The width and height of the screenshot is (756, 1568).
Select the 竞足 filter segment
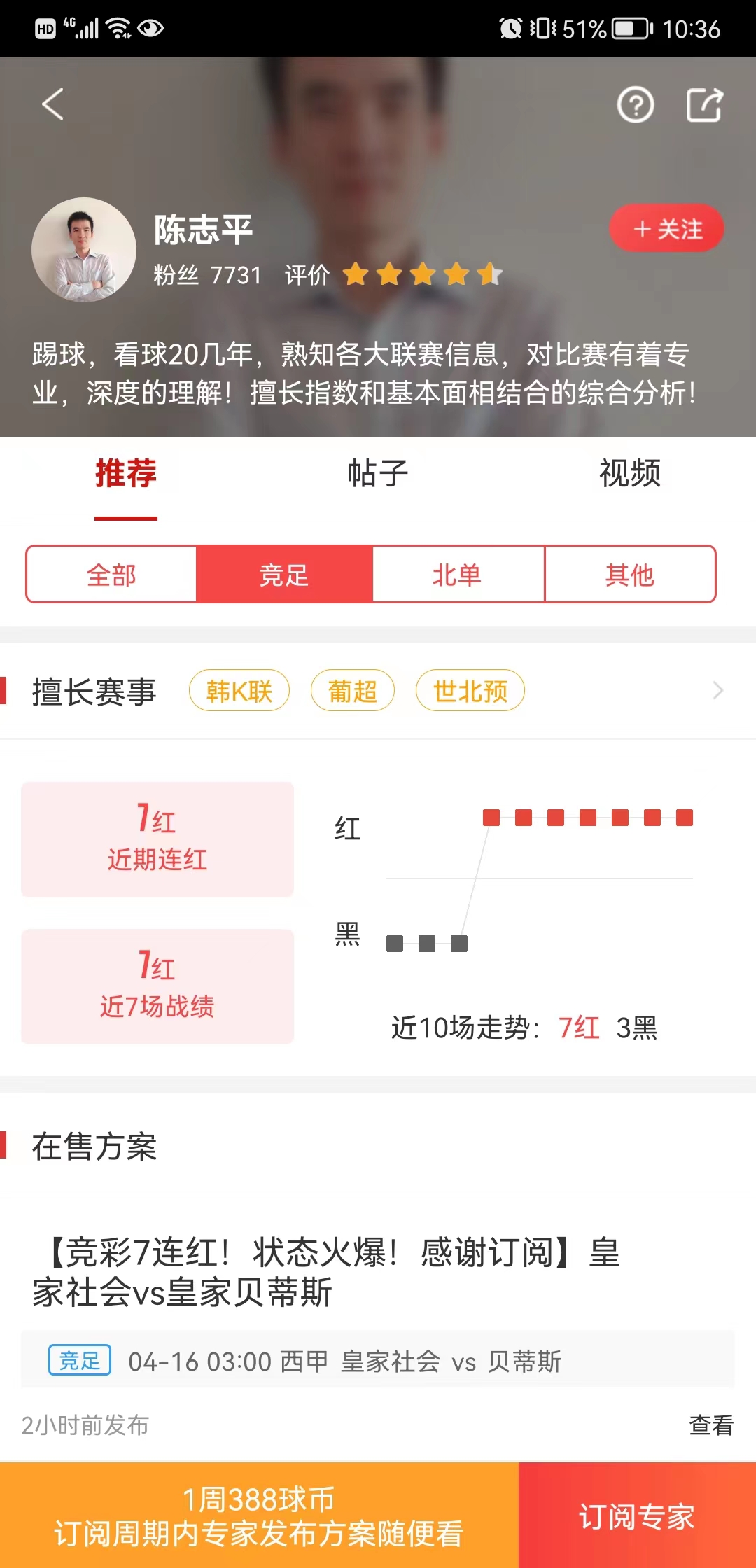tap(284, 575)
